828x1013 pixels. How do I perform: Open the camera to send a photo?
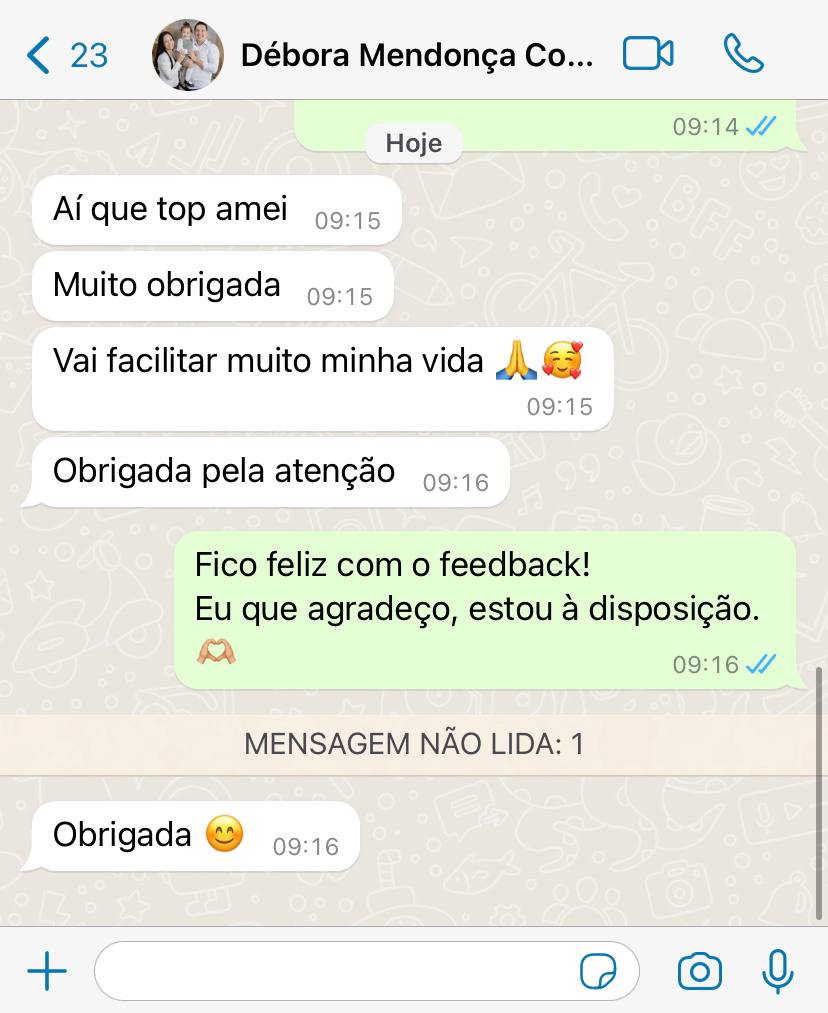pyautogui.click(x=700, y=971)
